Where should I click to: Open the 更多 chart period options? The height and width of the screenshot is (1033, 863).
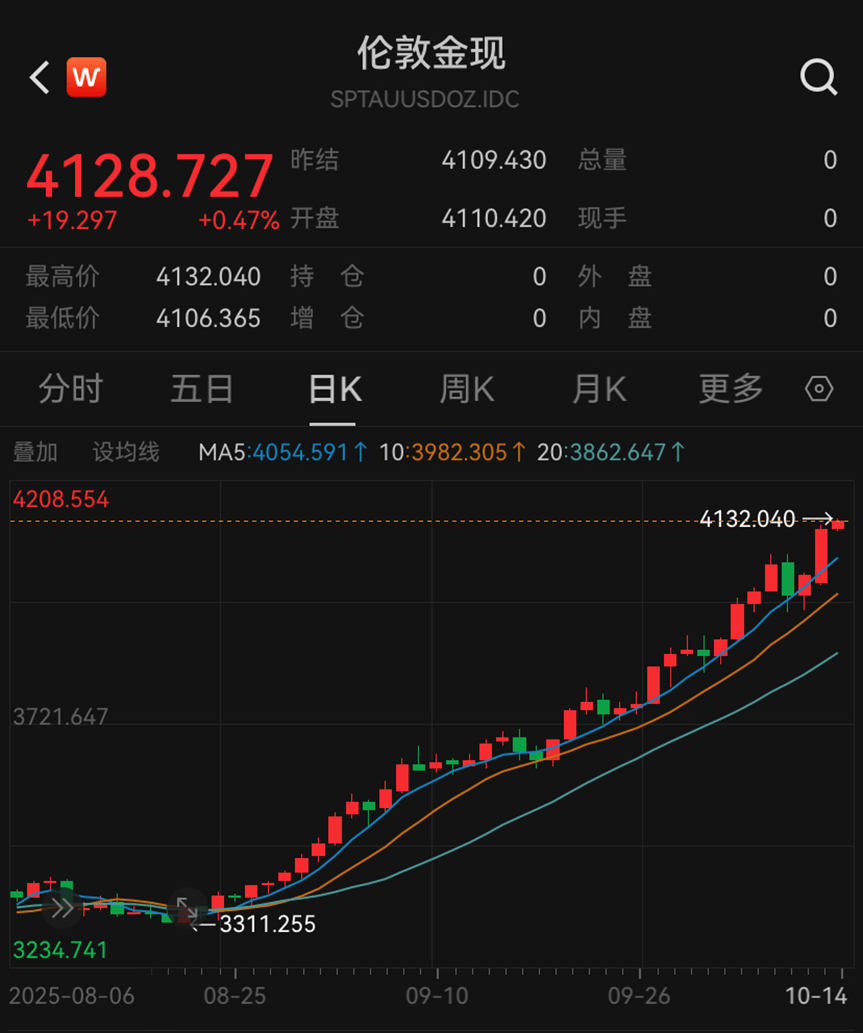click(731, 389)
